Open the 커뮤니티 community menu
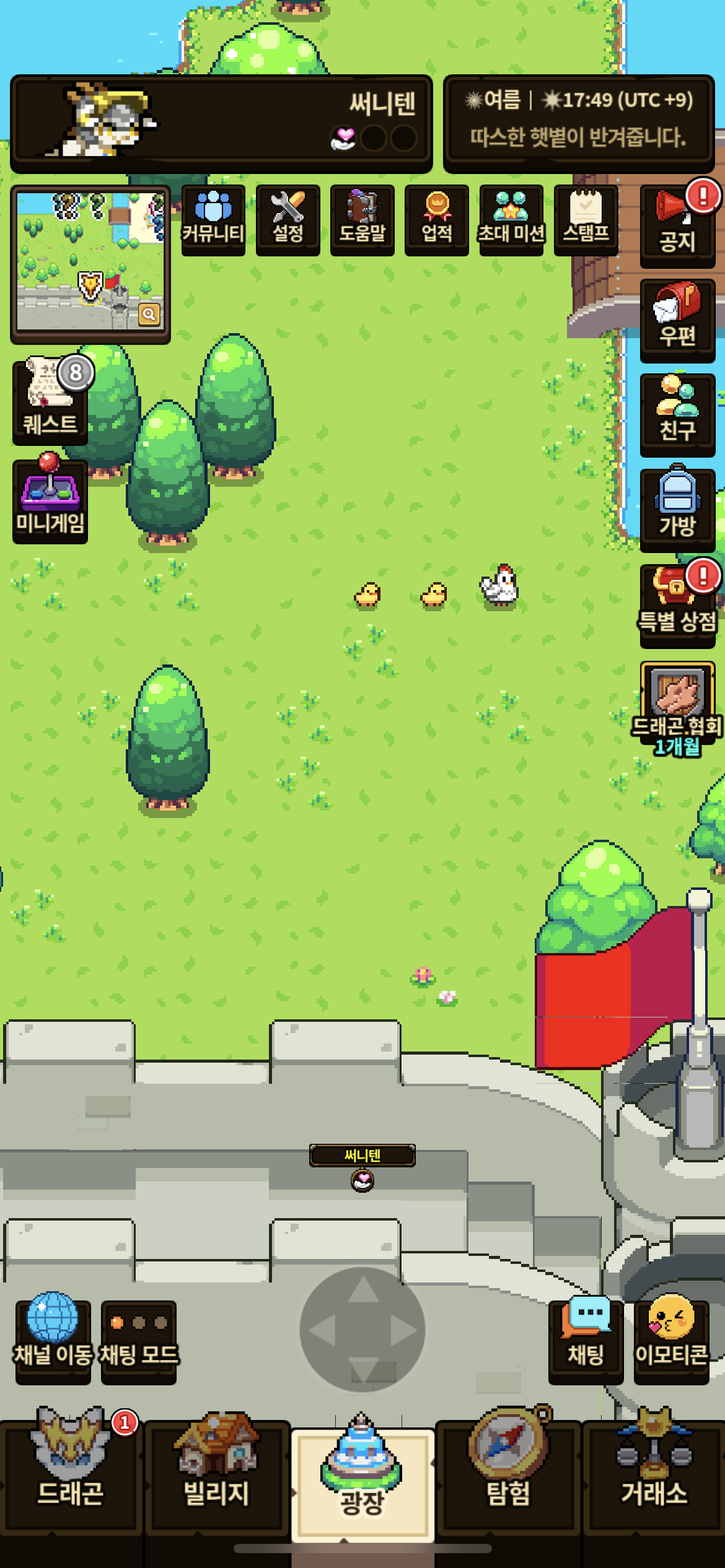The image size is (725, 1568). (x=213, y=220)
